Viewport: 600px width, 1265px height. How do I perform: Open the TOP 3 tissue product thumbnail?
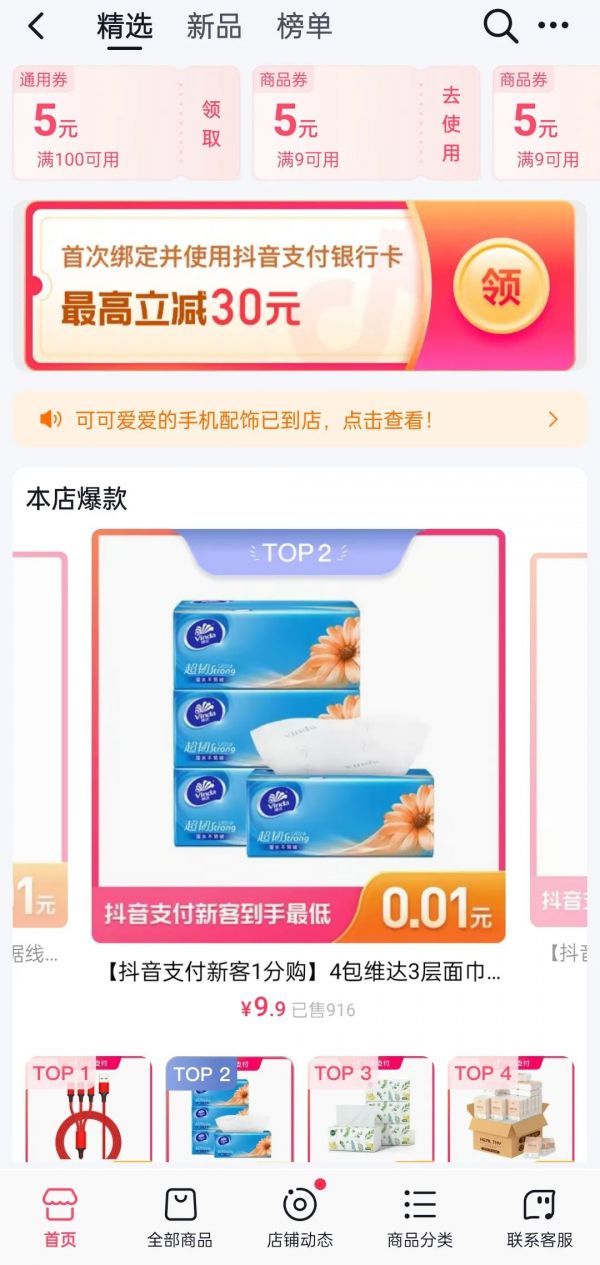tap(370, 1110)
